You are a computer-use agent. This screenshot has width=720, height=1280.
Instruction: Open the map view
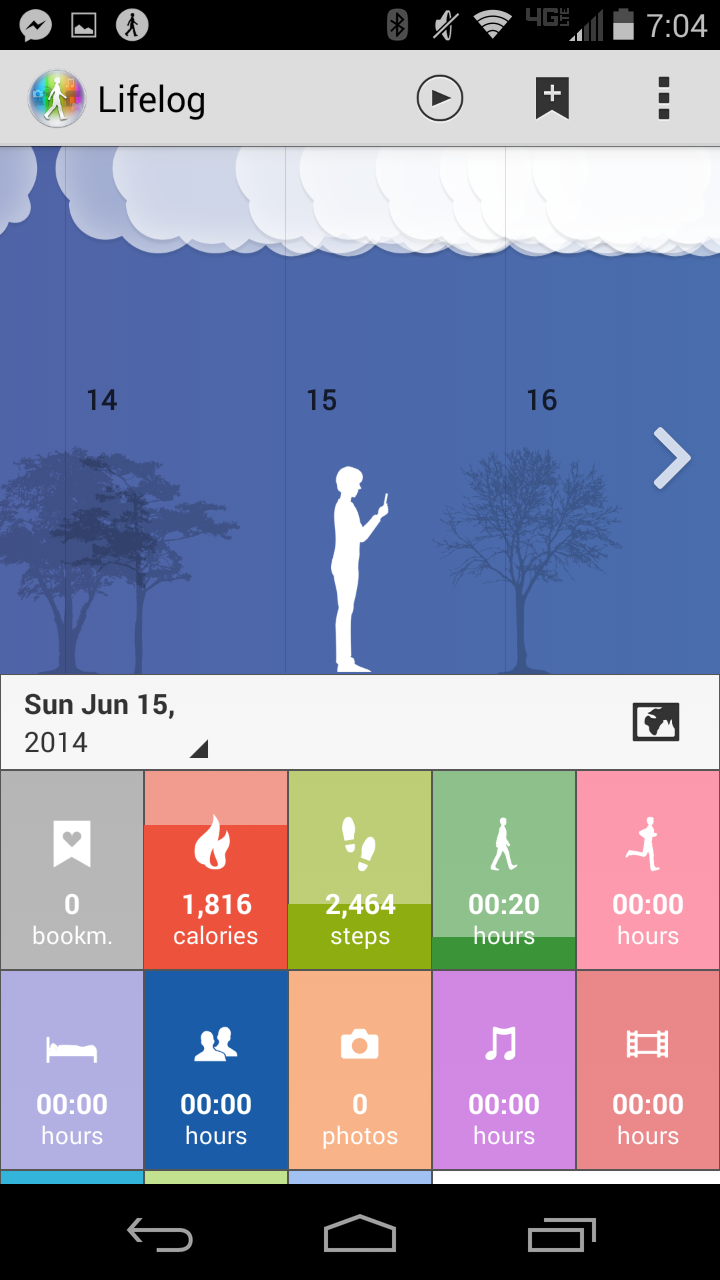[656, 722]
